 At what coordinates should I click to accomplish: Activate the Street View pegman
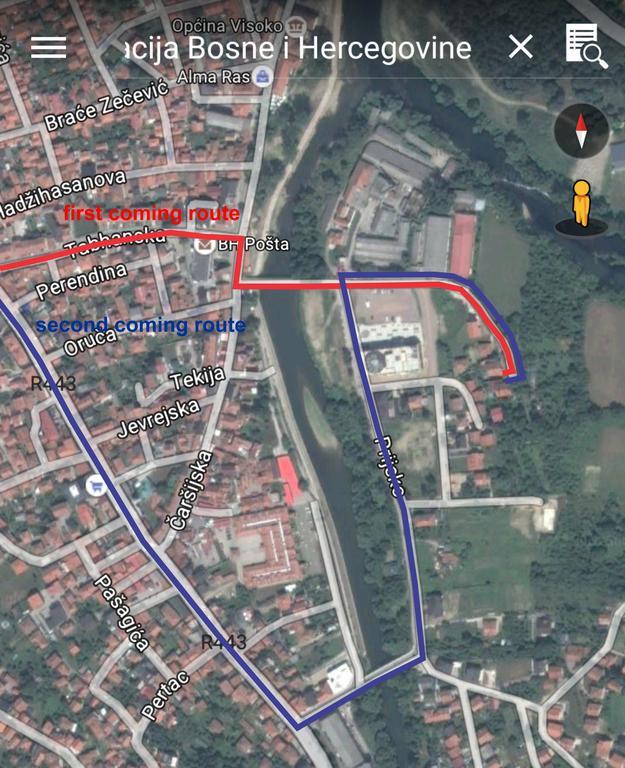pyautogui.click(x=581, y=205)
